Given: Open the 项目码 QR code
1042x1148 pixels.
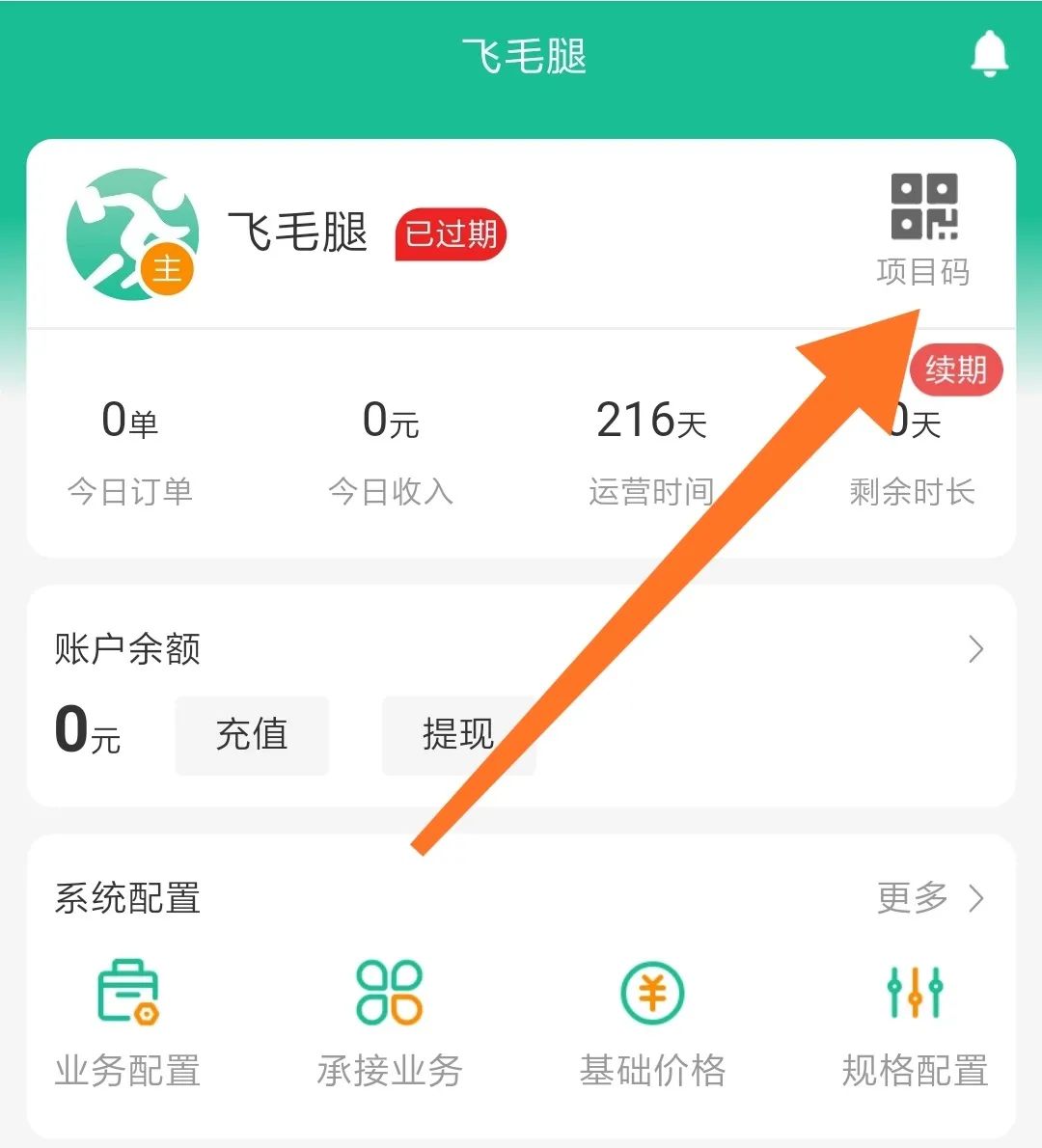Looking at the screenshot, I should coord(923,229).
